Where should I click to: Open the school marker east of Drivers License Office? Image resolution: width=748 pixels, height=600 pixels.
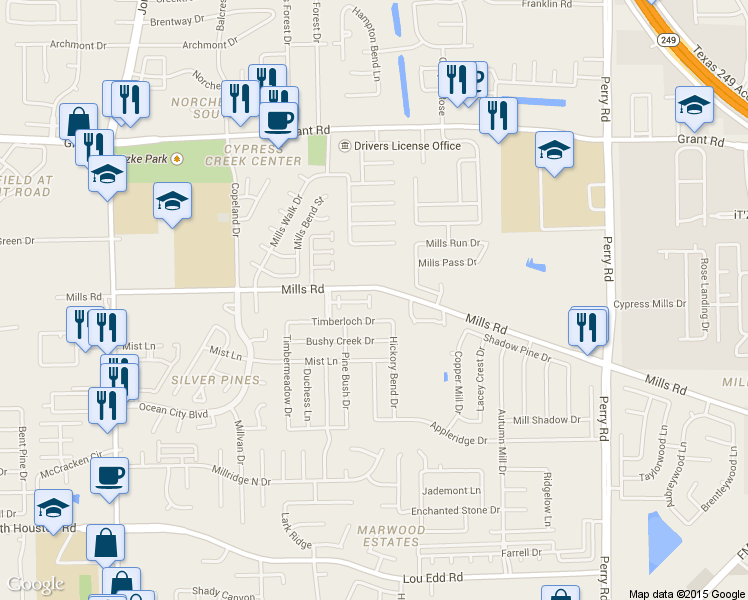[x=554, y=151]
